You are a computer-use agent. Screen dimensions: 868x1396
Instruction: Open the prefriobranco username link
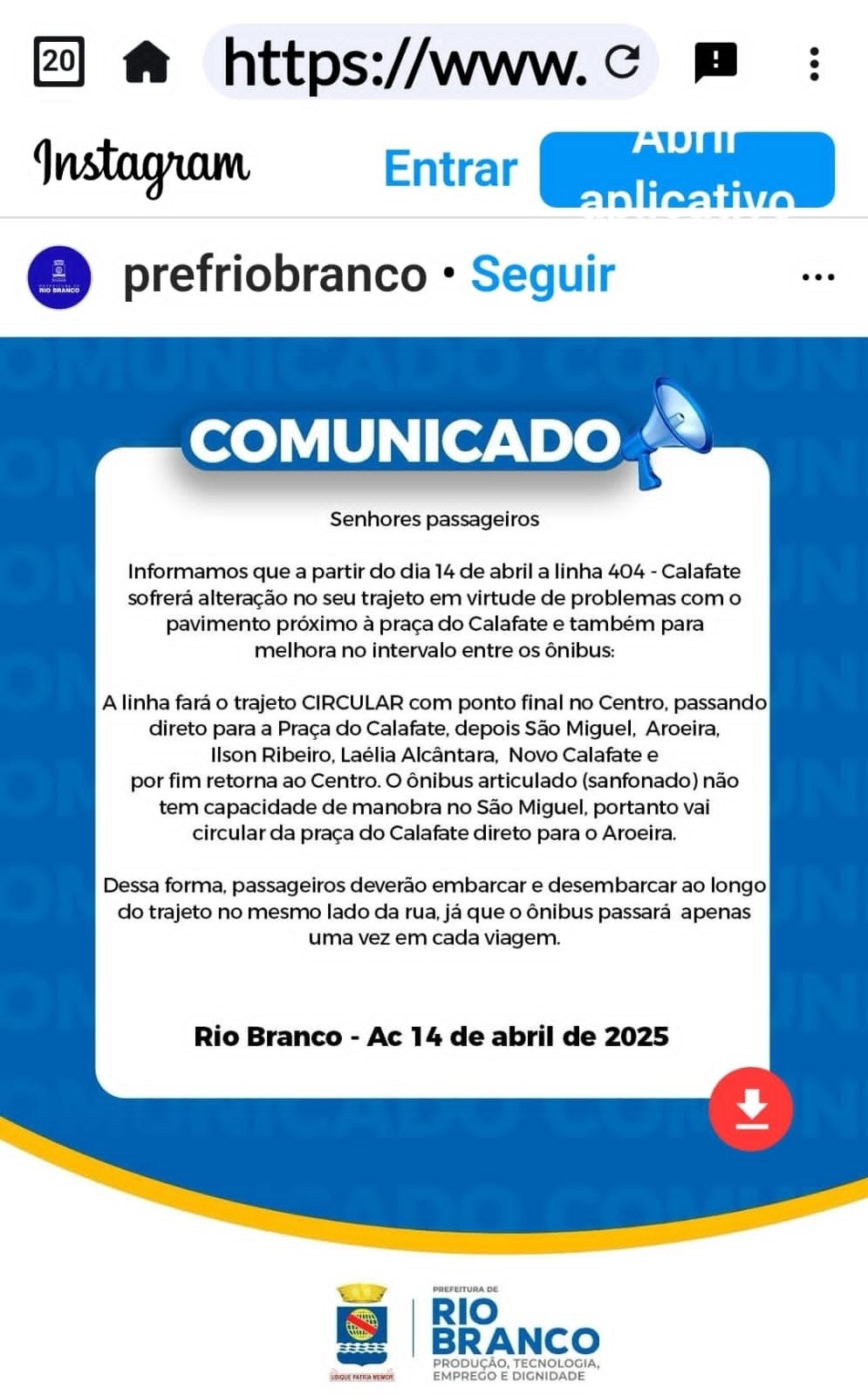coord(275,275)
